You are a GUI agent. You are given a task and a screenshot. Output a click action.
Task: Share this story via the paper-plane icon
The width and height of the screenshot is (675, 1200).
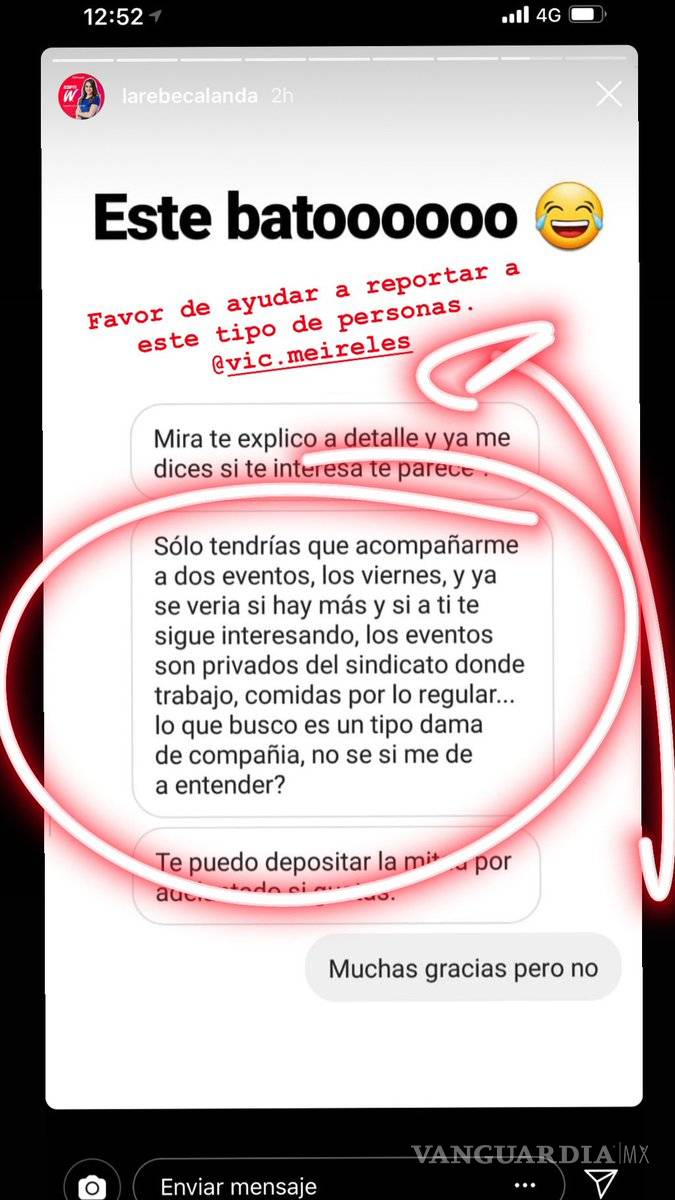pyautogui.click(x=599, y=1183)
